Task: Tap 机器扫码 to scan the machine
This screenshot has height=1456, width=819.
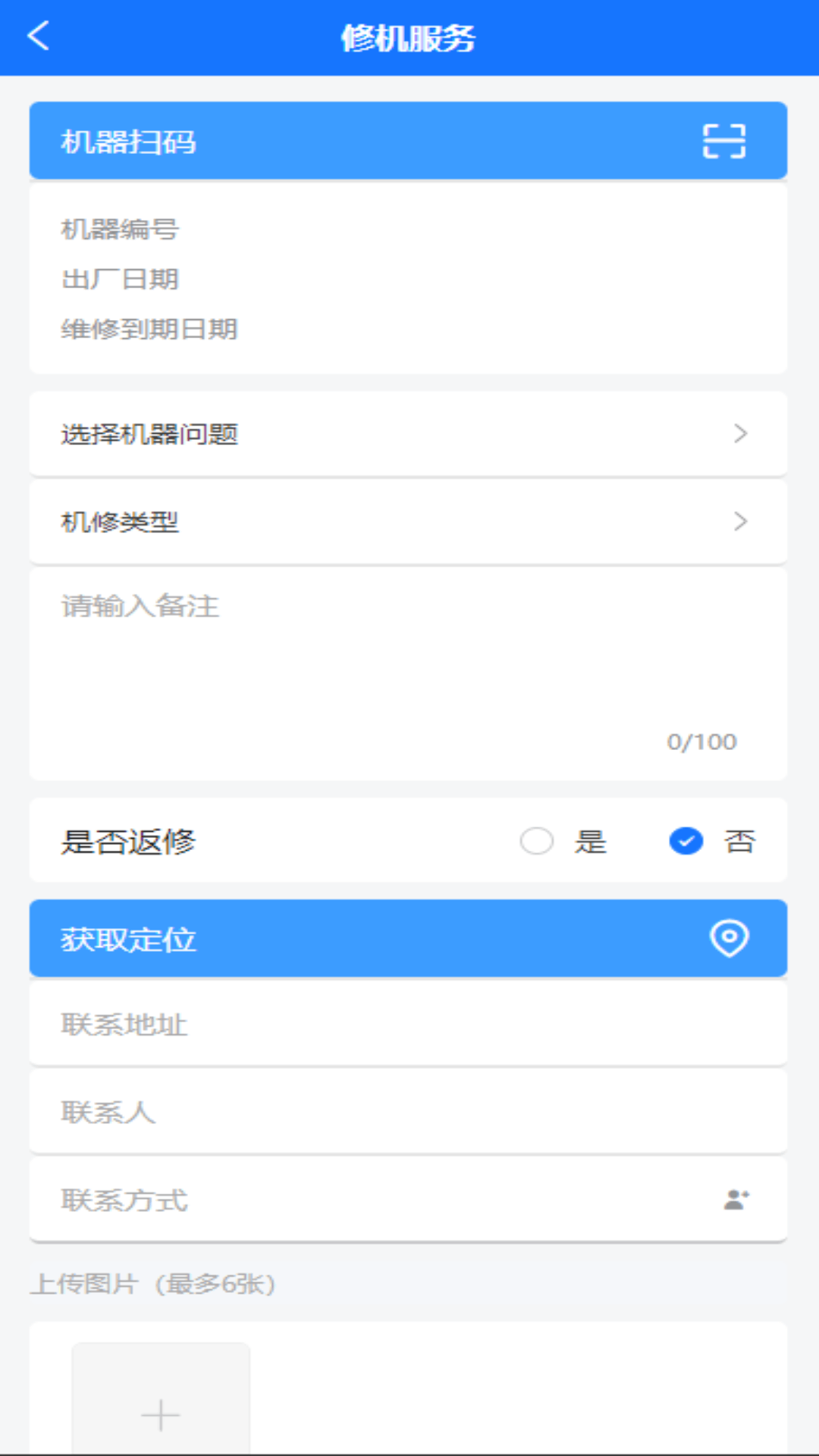Action: tap(408, 141)
